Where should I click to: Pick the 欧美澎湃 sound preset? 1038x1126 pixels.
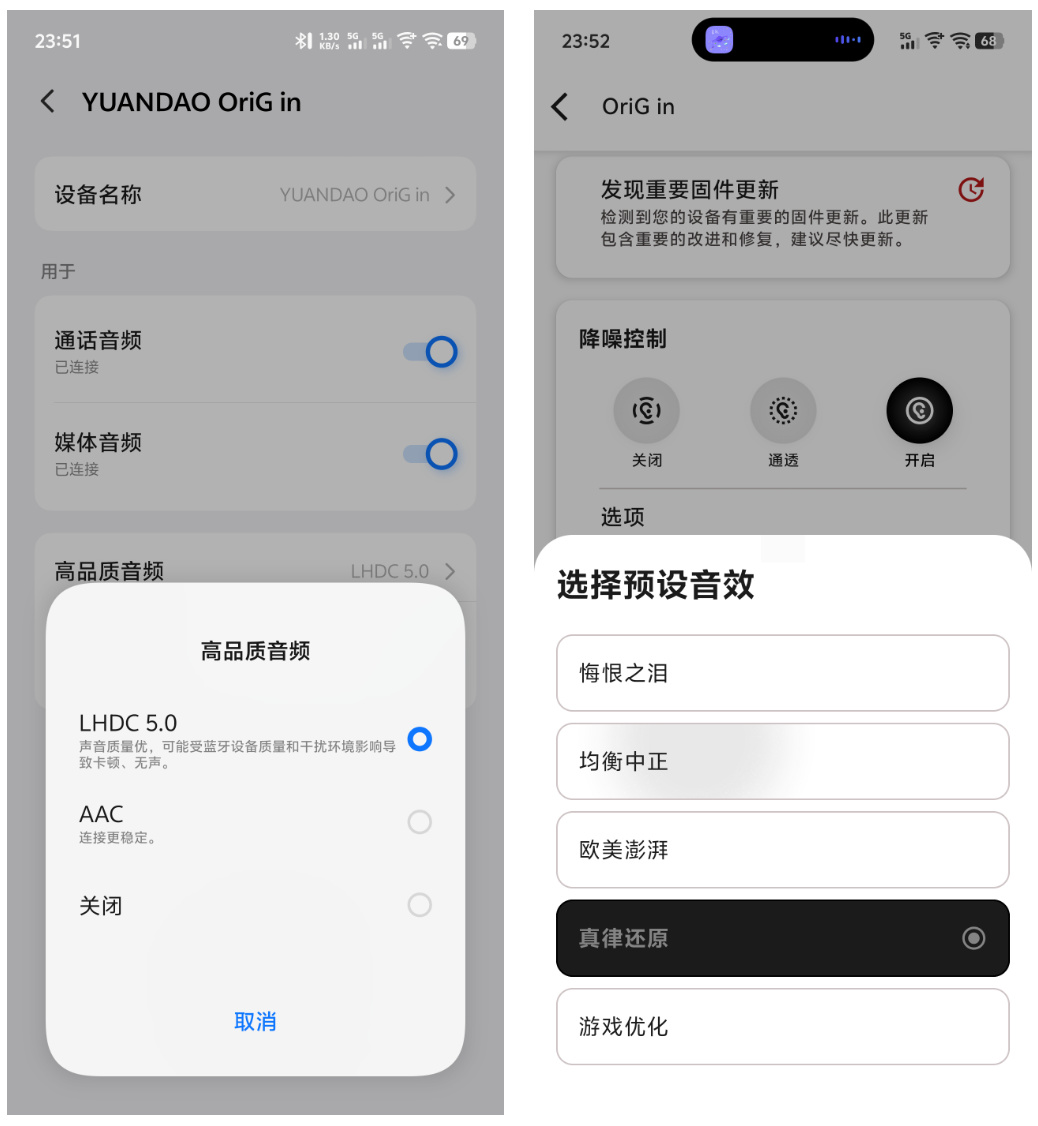click(782, 850)
